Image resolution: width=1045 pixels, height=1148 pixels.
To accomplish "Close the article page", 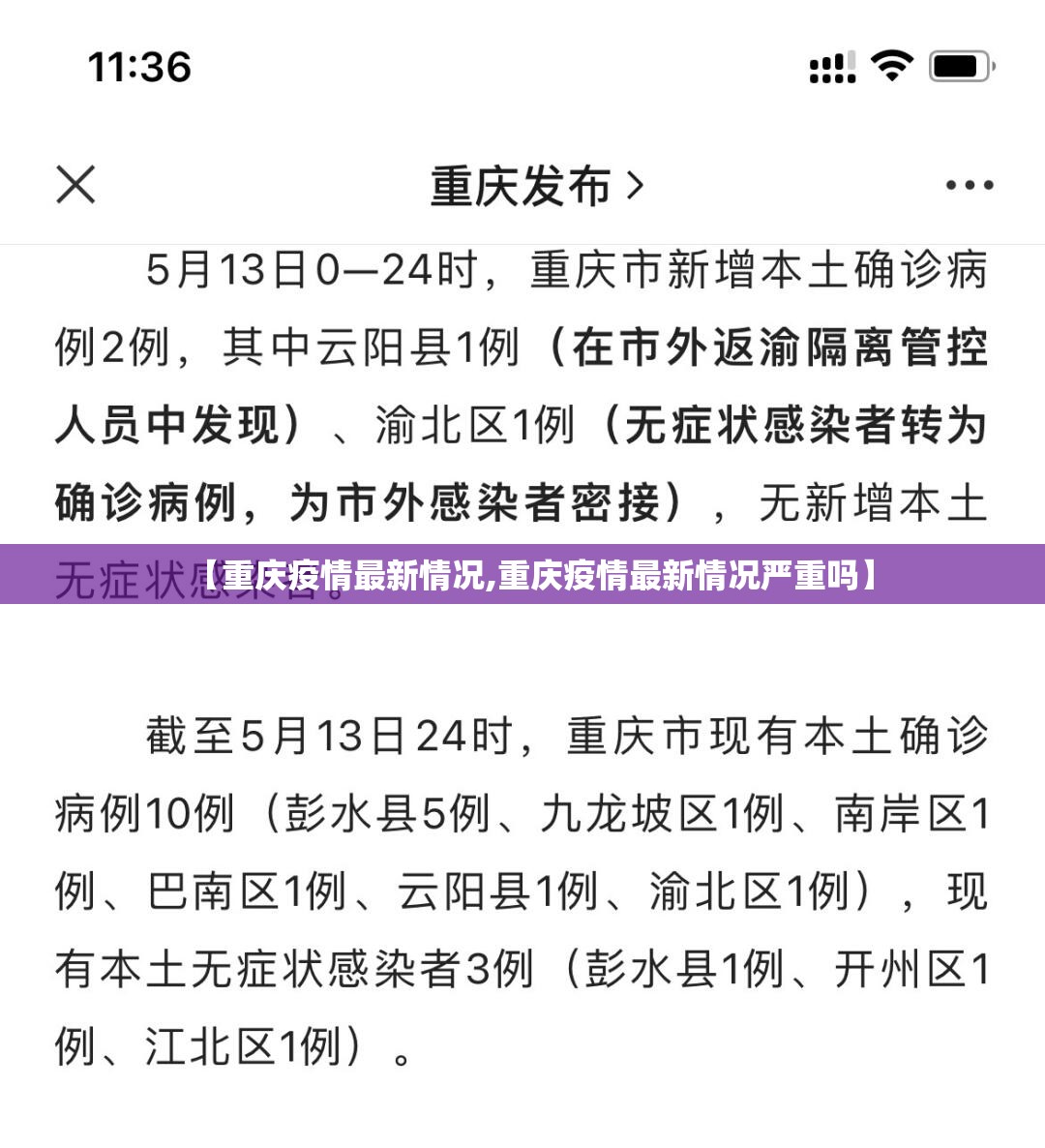I will pos(76,185).
